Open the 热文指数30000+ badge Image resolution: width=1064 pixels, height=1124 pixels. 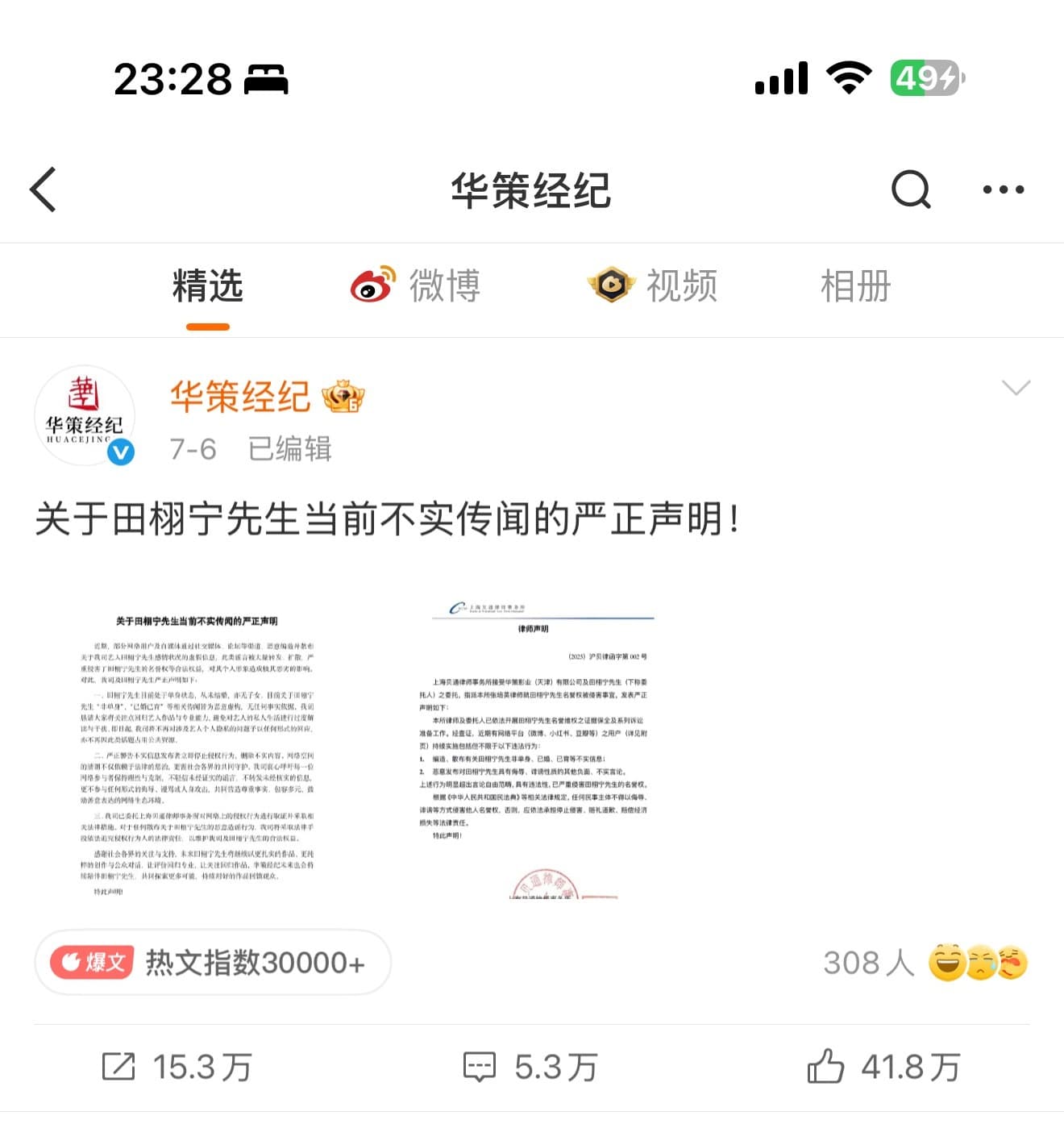[x=213, y=963]
